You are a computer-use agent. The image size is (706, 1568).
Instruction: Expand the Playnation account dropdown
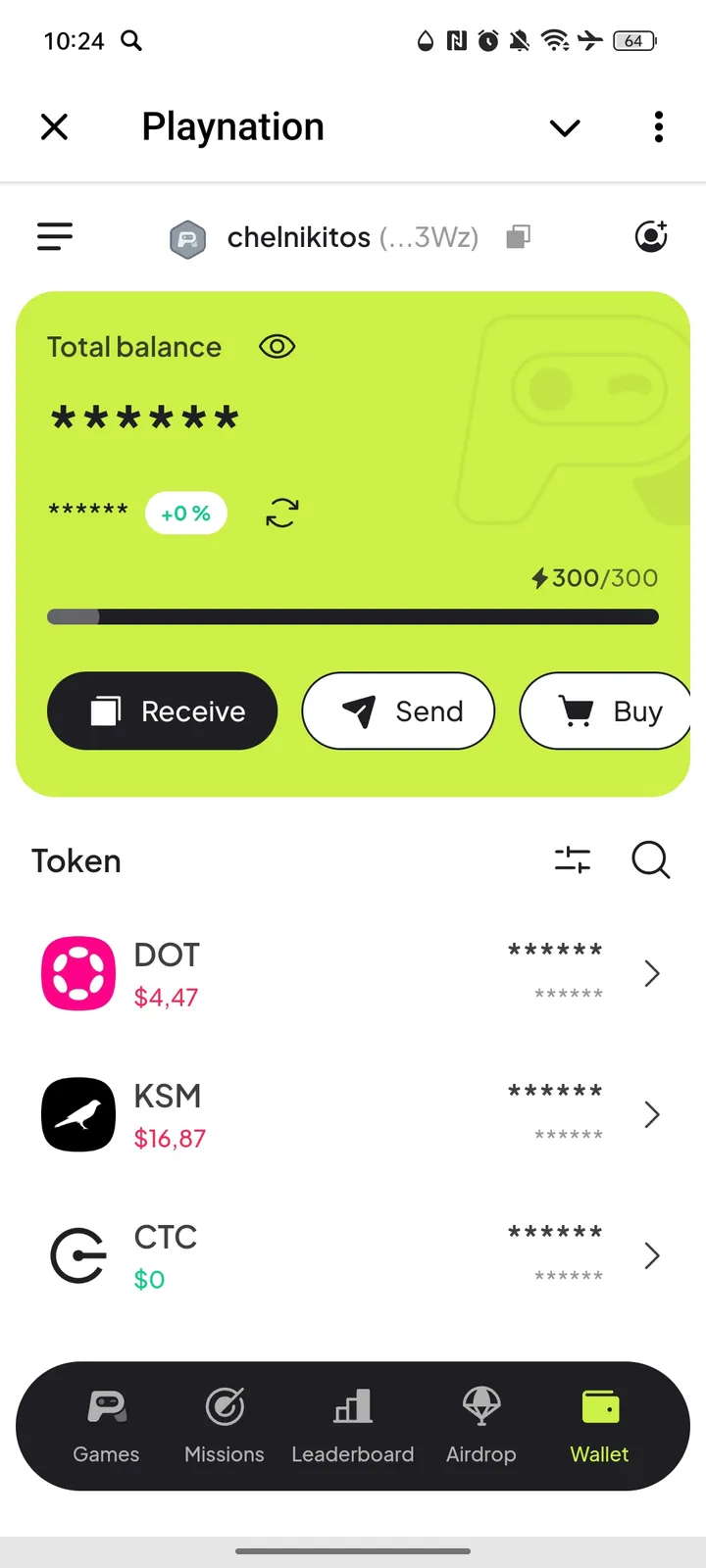pyautogui.click(x=564, y=127)
